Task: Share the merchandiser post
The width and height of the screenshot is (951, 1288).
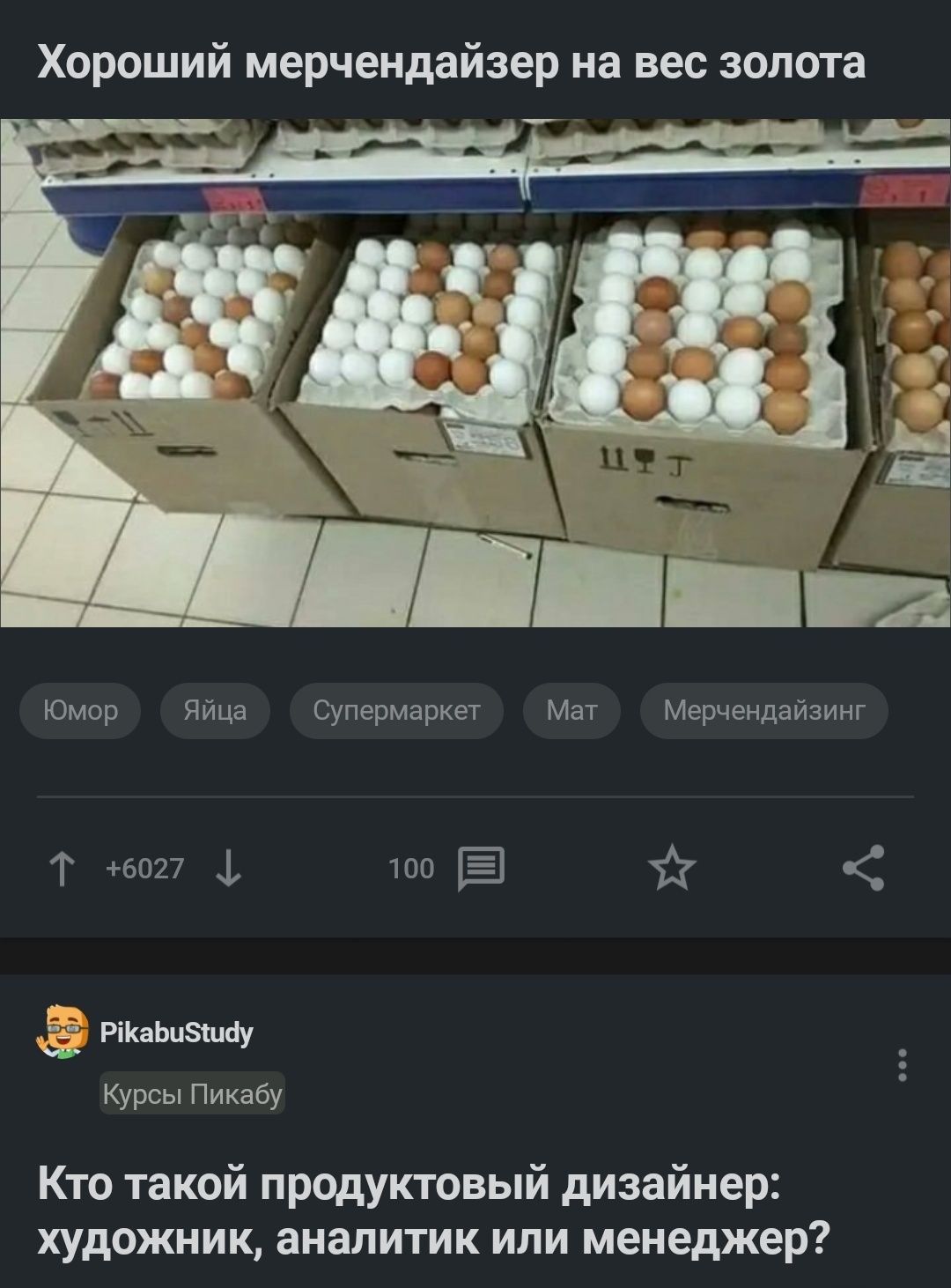Action: pyautogui.click(x=863, y=869)
